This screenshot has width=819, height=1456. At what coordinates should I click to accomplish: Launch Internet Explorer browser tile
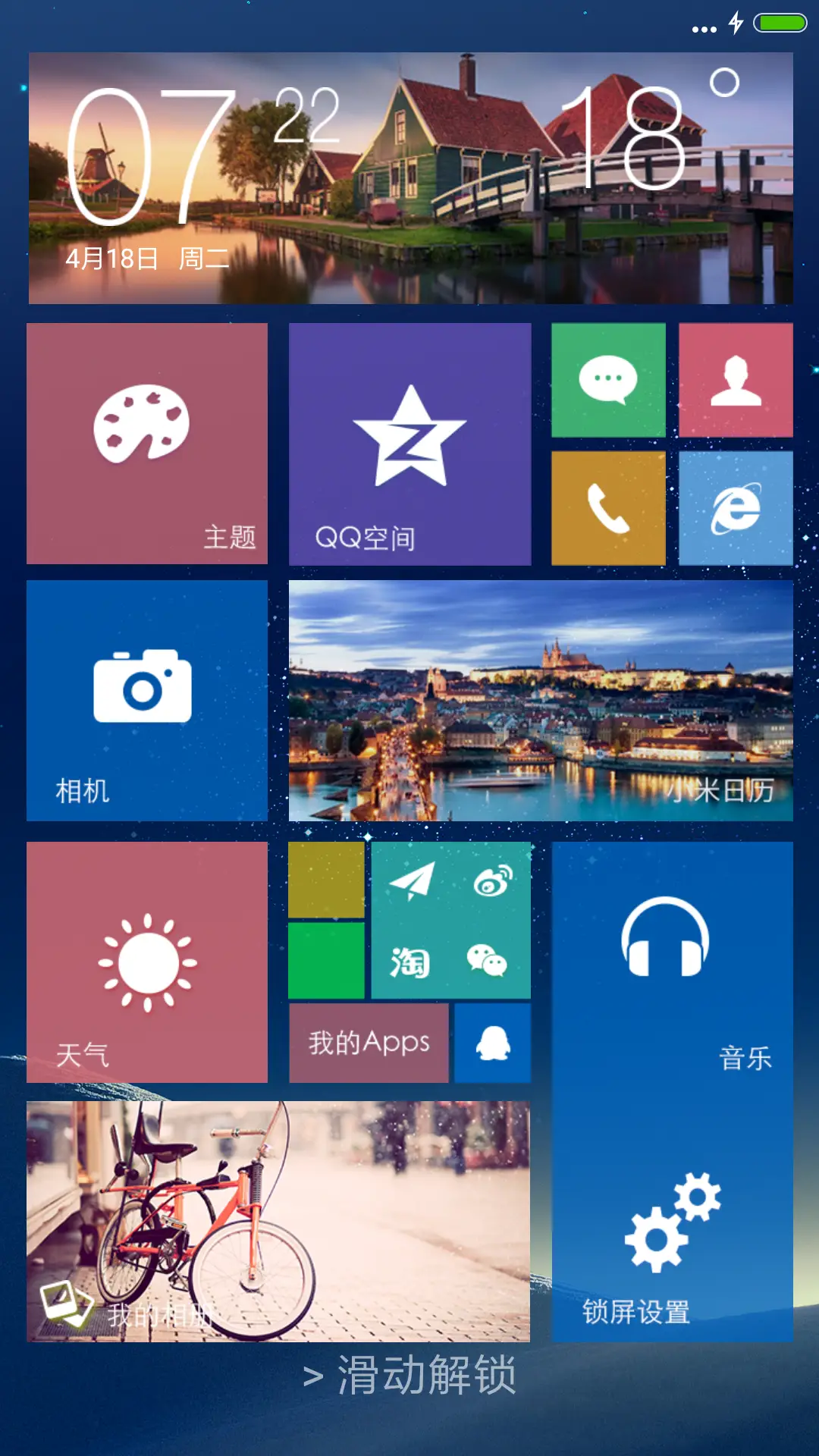pos(734,507)
